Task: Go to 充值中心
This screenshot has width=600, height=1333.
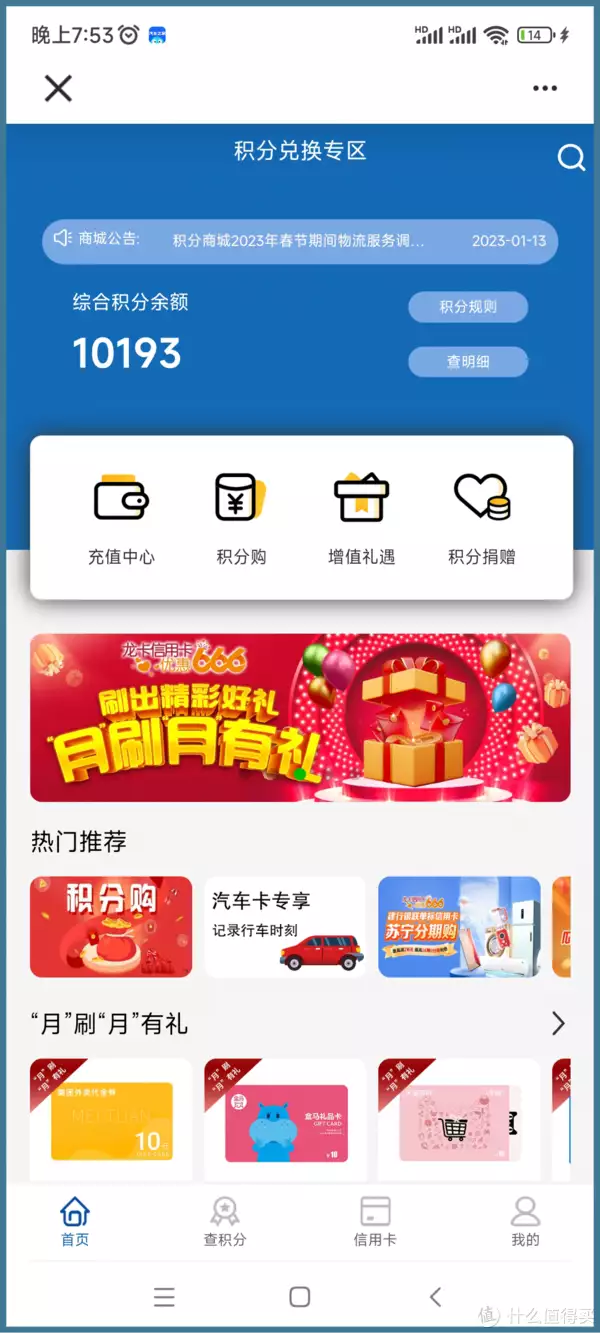Action: tap(121, 517)
